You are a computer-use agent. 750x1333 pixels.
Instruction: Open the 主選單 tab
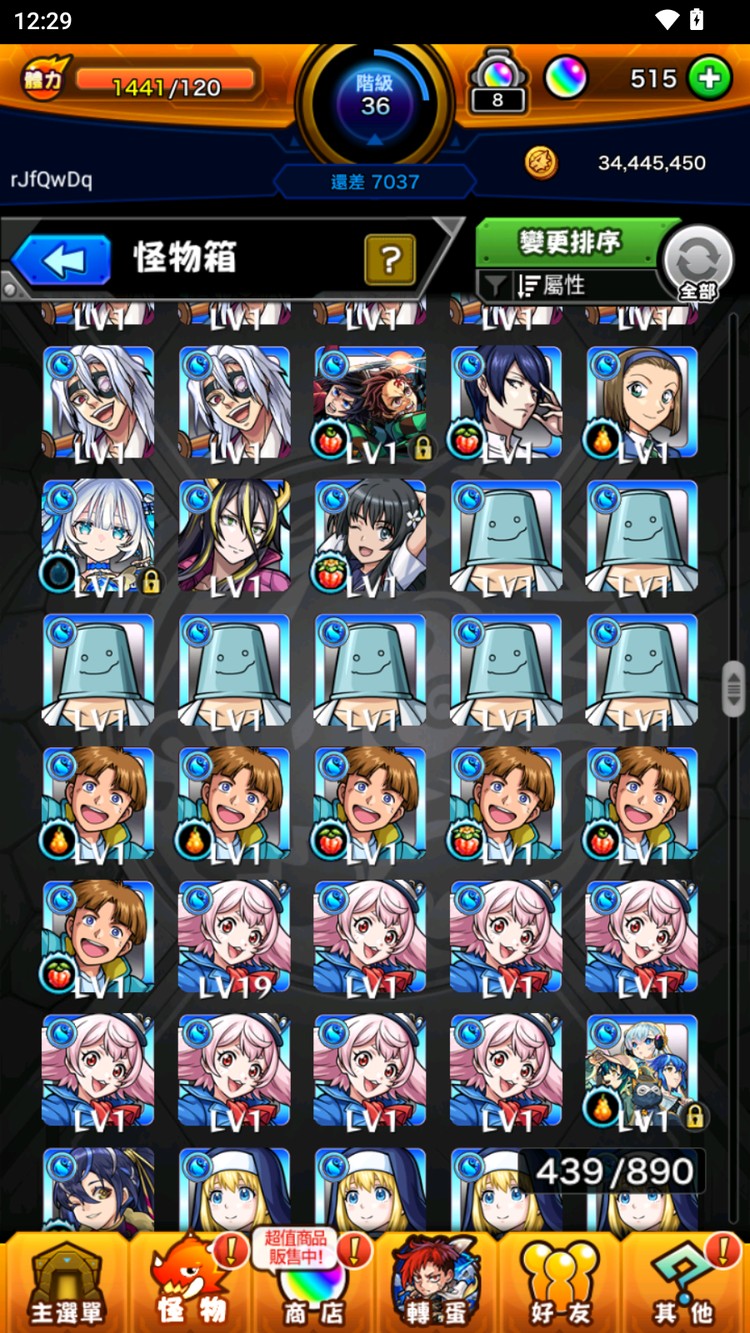click(65, 1282)
